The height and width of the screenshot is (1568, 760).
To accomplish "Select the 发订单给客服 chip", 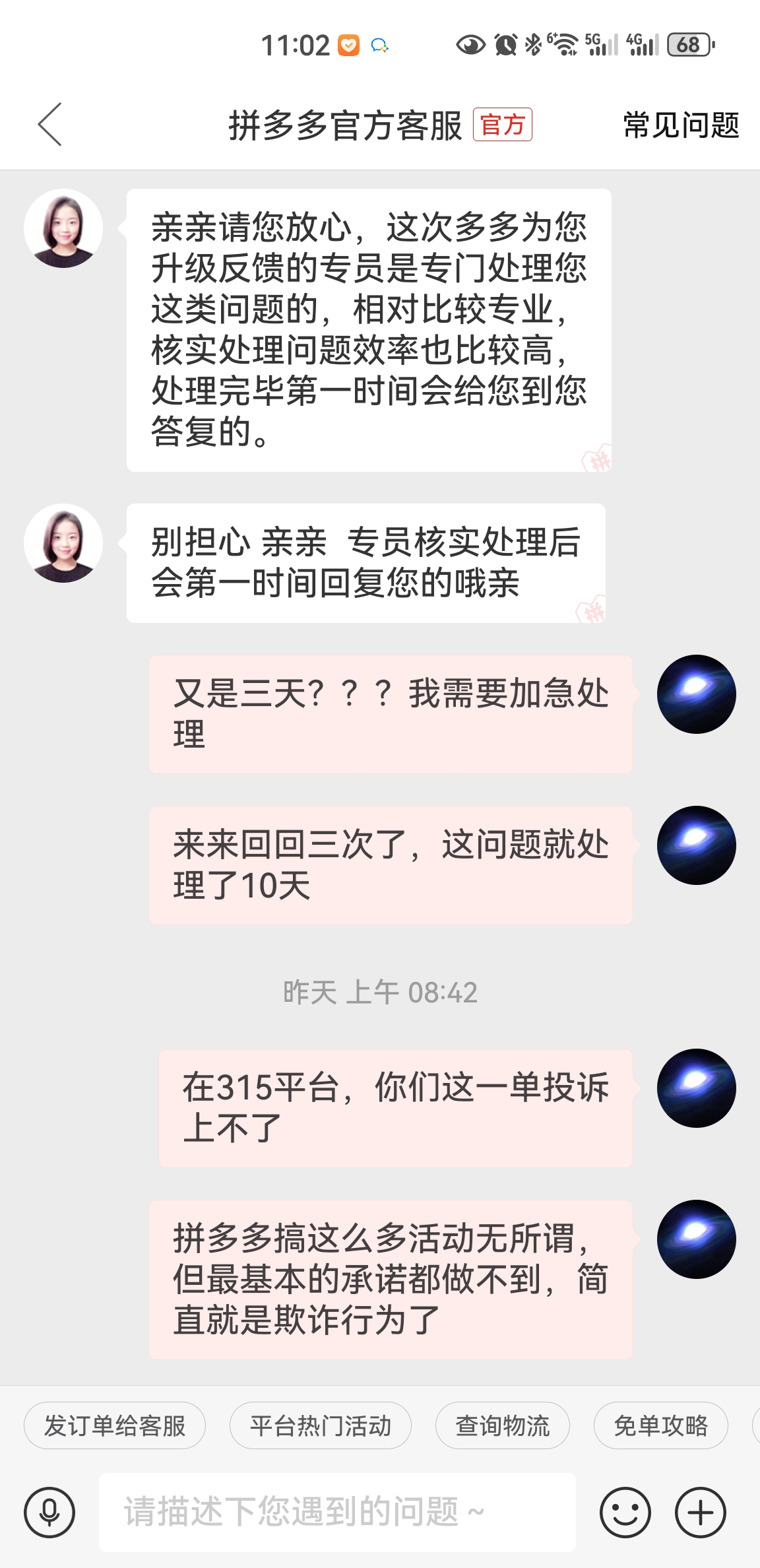I will point(115,1425).
